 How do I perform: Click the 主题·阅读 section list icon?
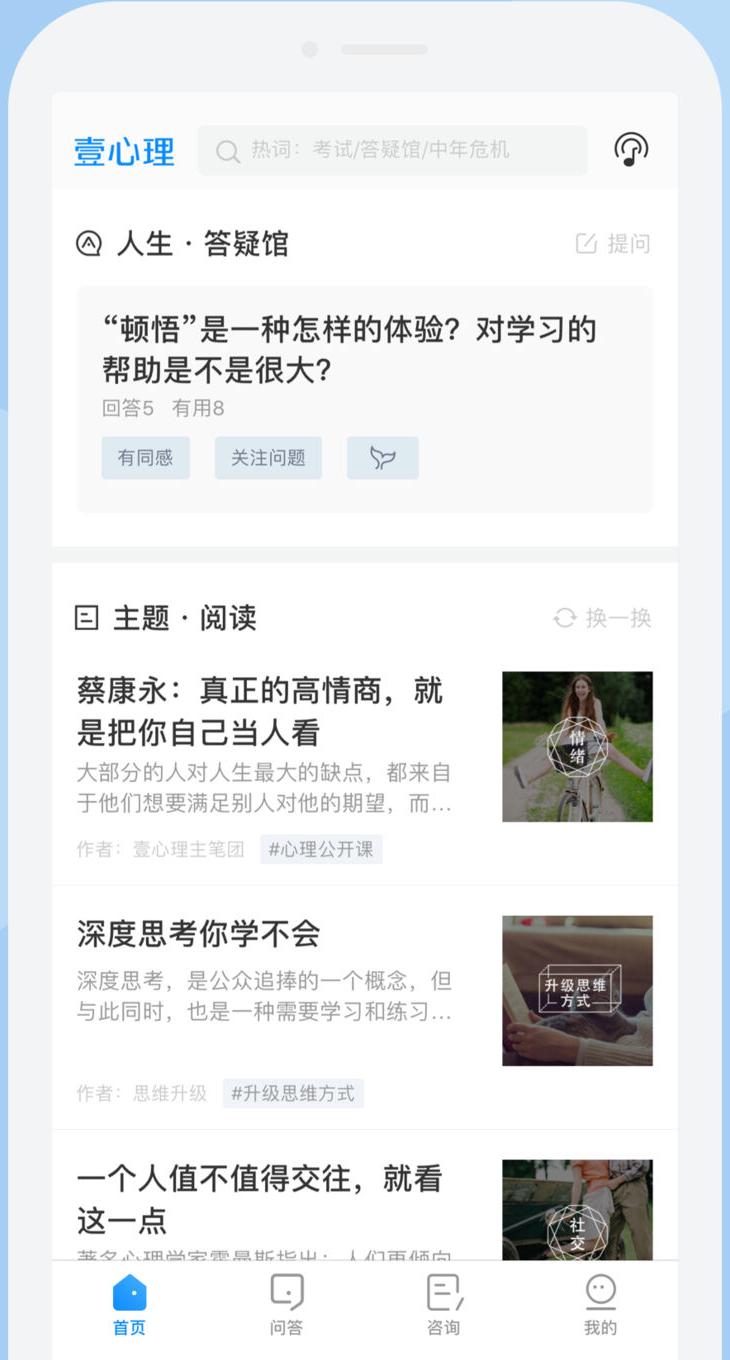coord(88,617)
